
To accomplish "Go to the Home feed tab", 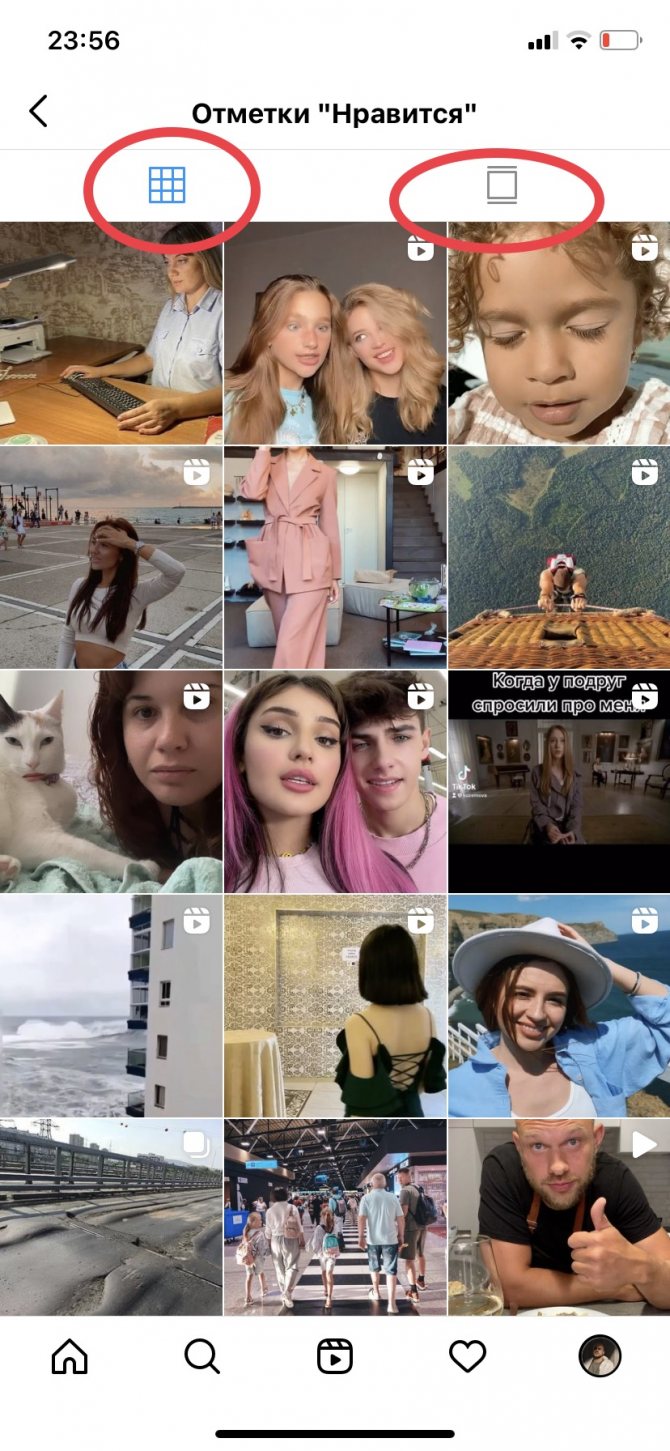I will point(70,1356).
